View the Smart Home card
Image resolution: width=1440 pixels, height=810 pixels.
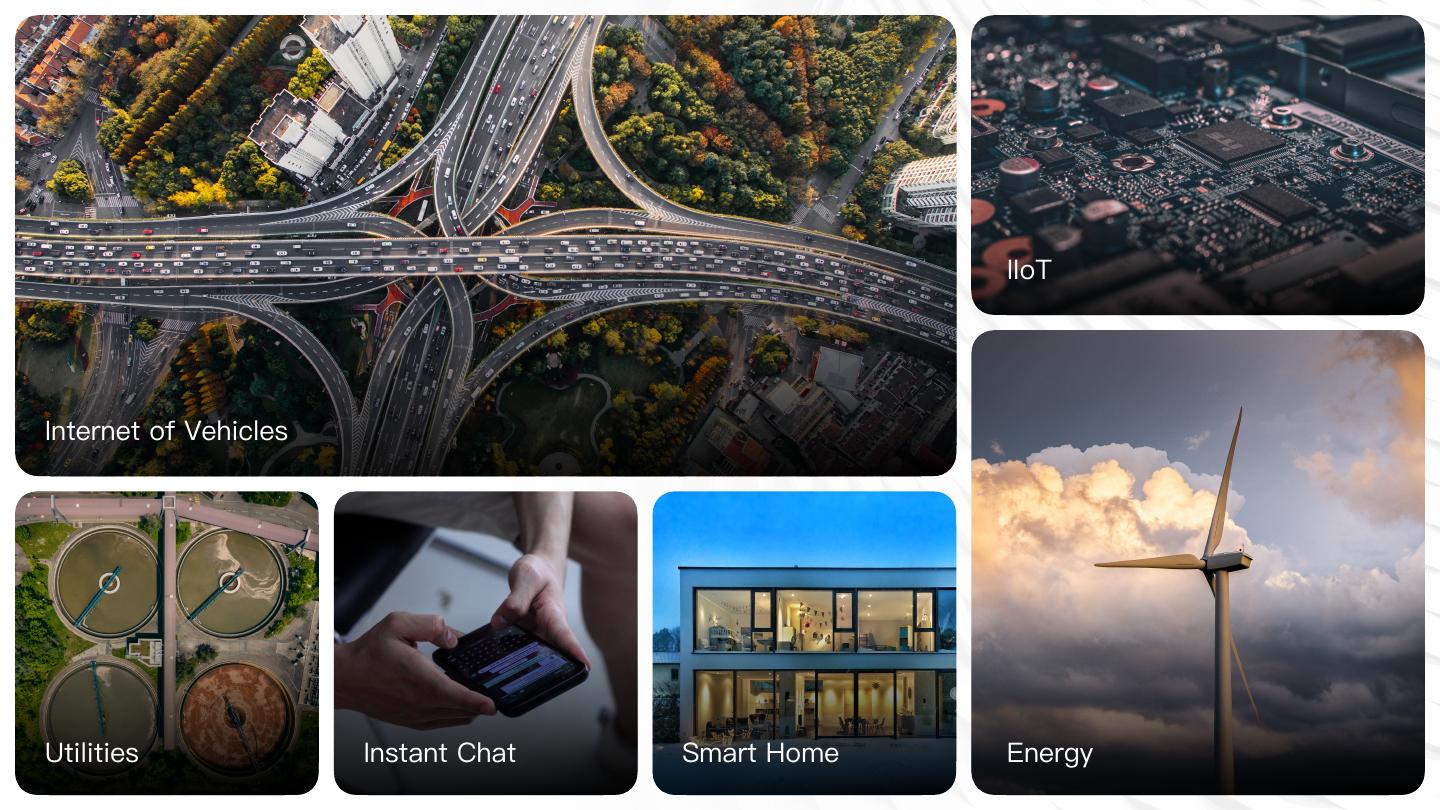tap(804, 642)
